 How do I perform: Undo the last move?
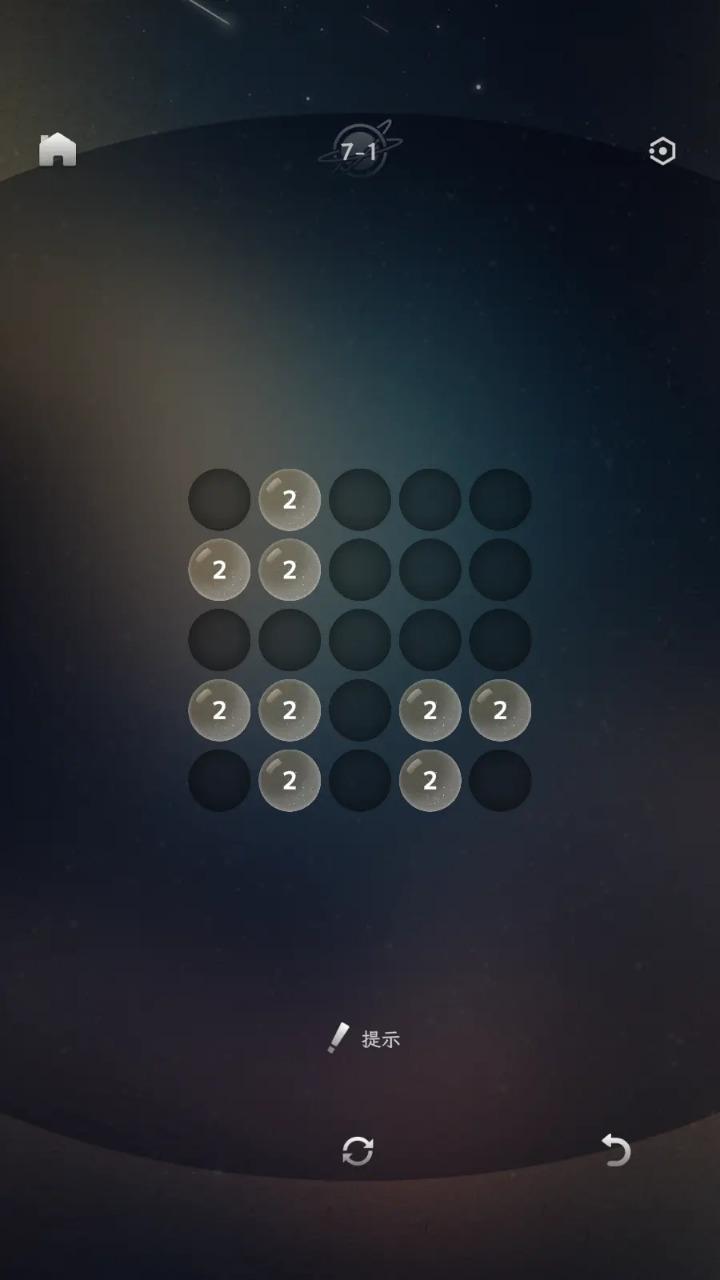(x=616, y=1150)
